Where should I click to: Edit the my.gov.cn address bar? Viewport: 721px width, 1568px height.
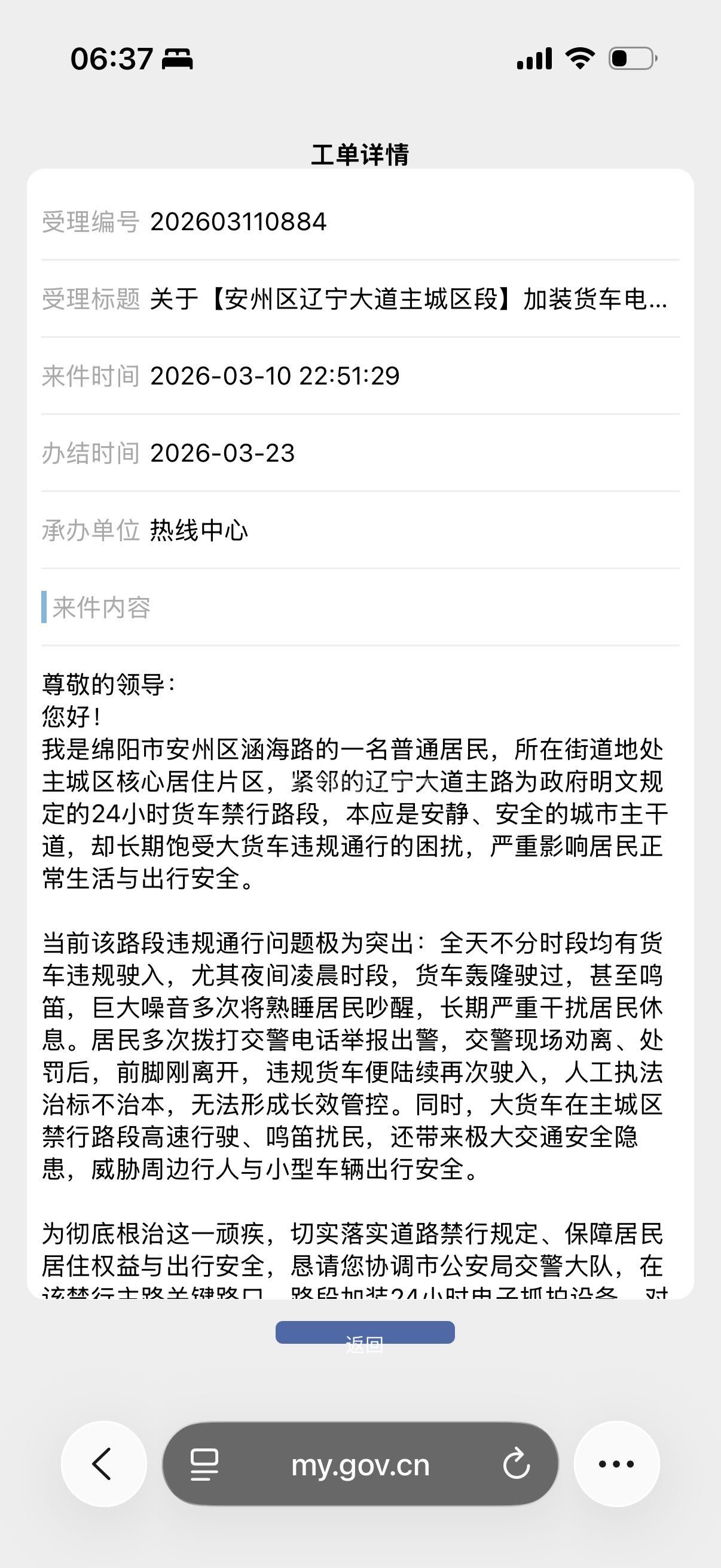(360, 1465)
